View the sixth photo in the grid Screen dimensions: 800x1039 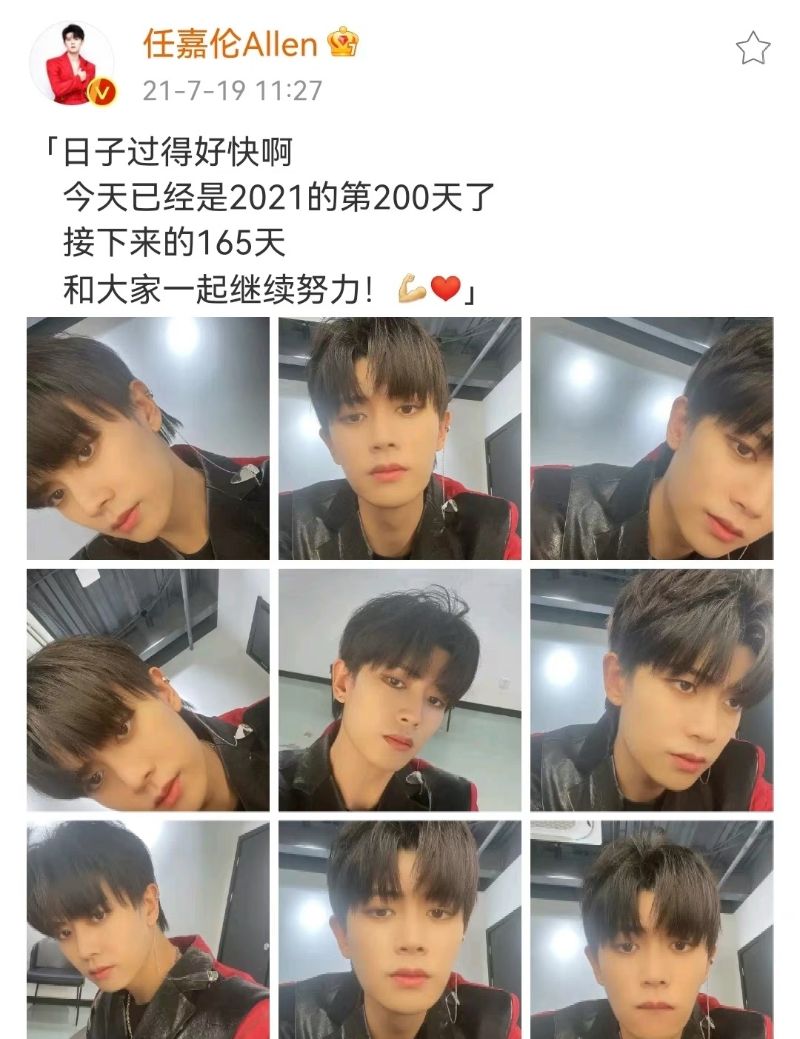click(652, 690)
